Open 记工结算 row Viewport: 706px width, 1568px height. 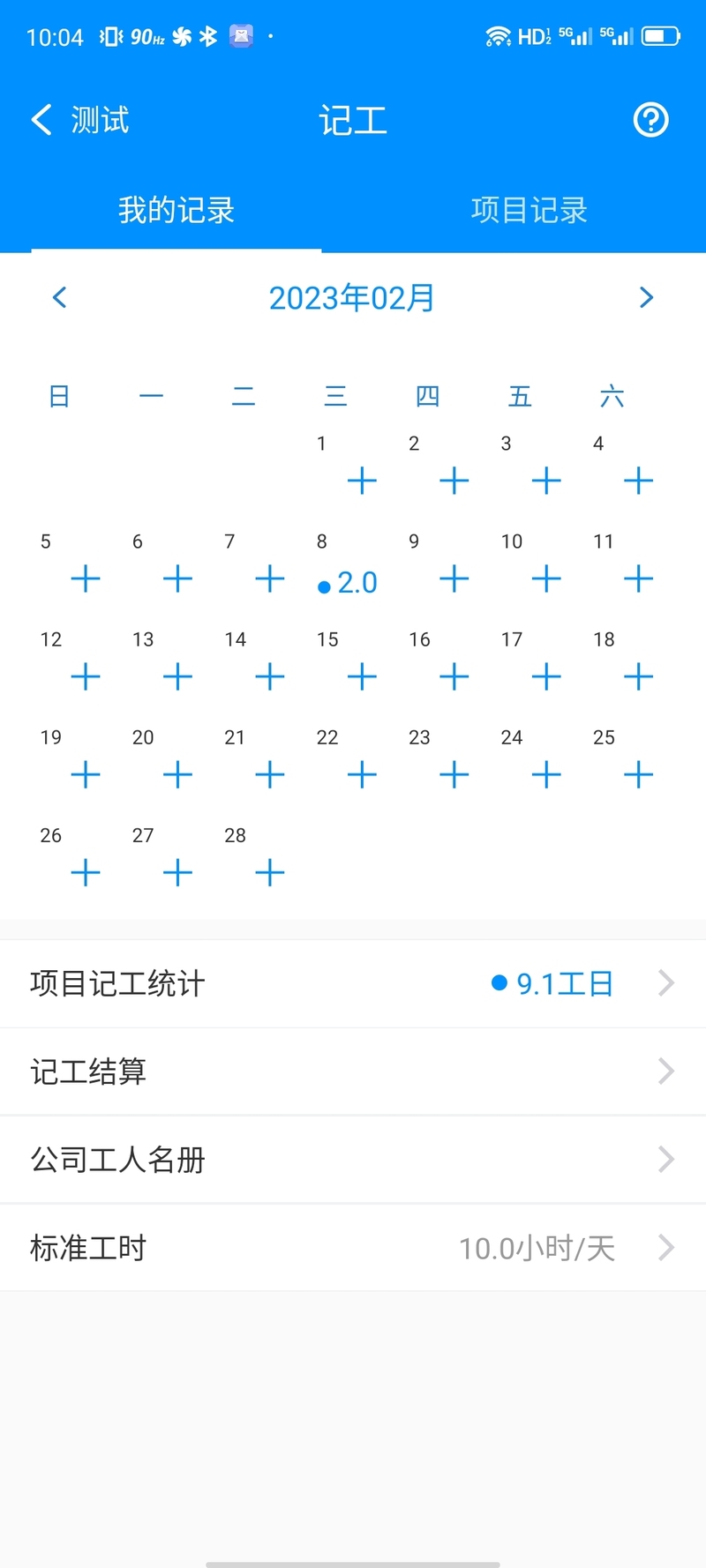[x=353, y=1071]
